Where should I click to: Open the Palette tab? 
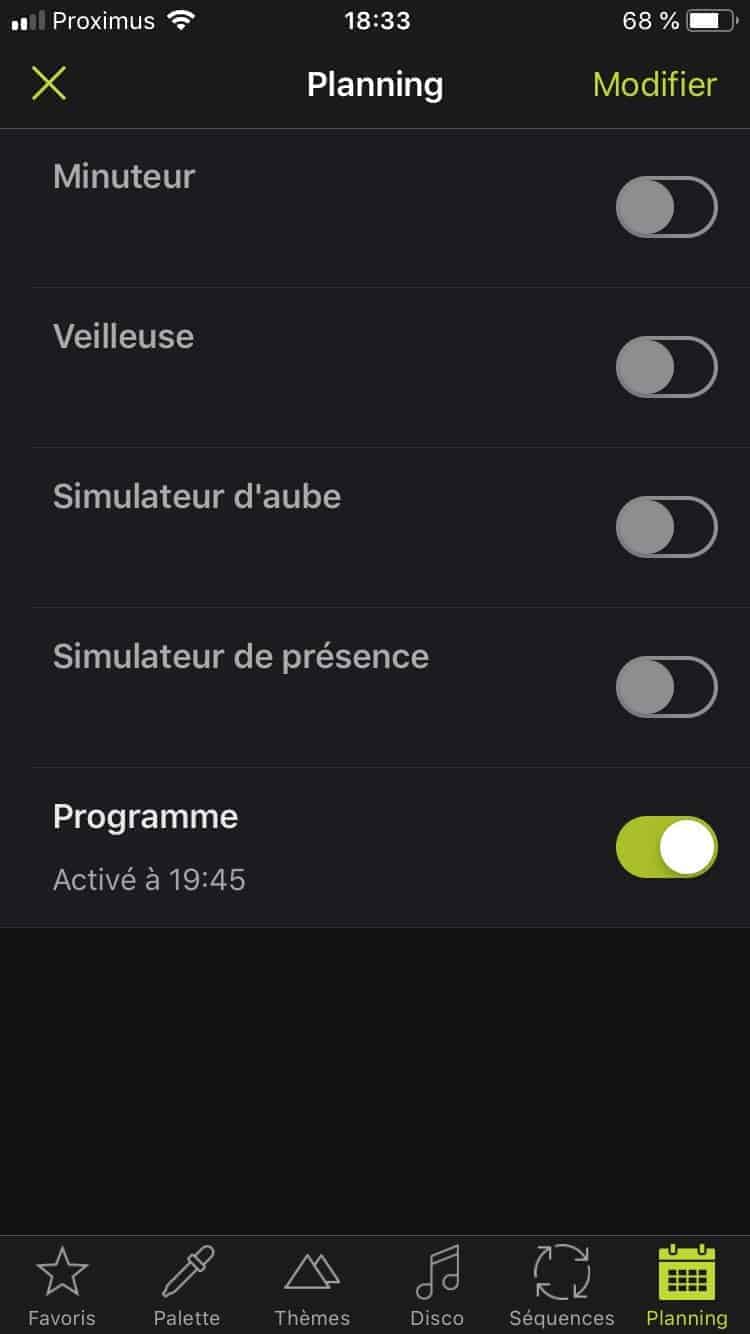187,1286
